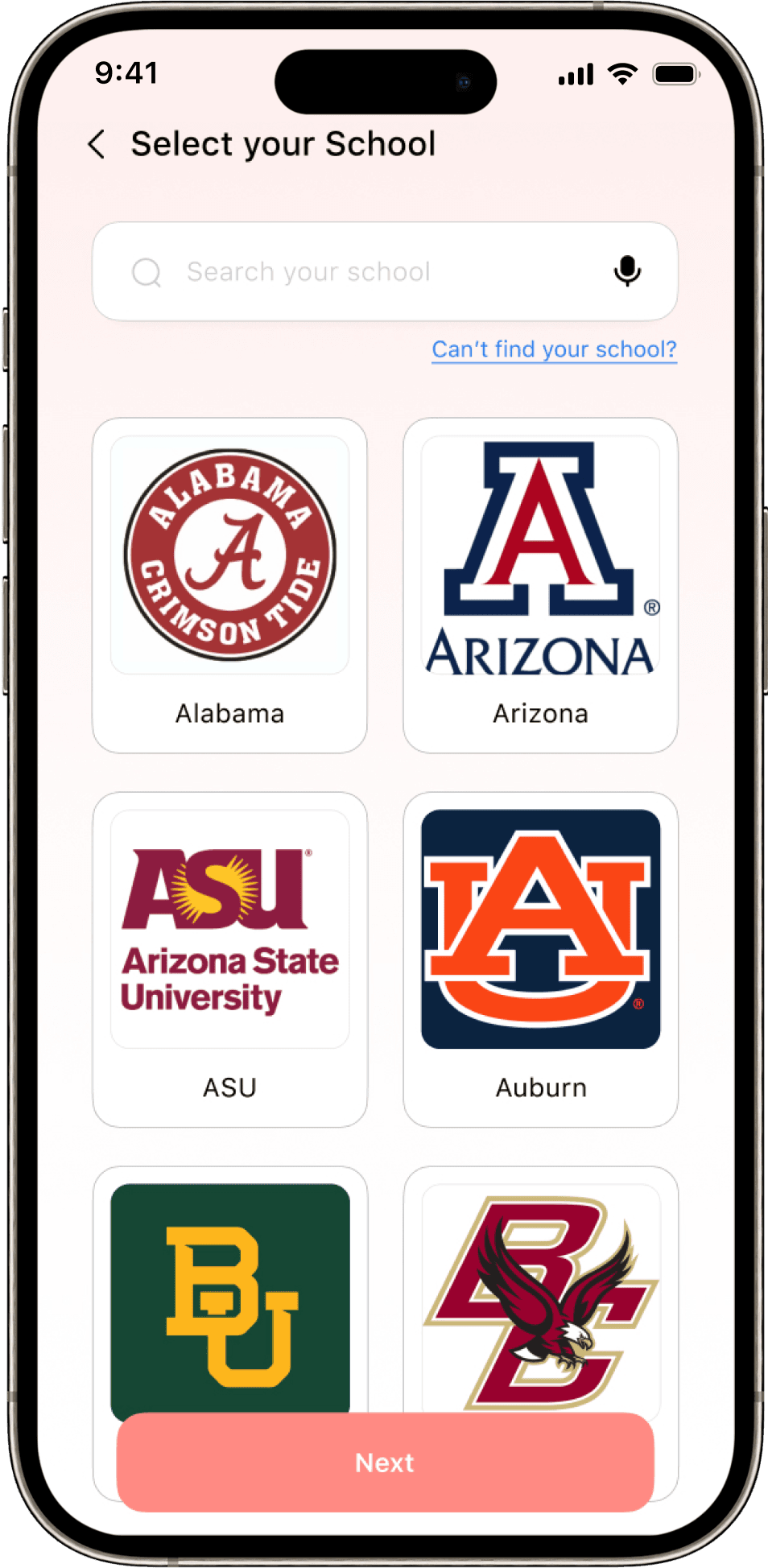Continue with the Next button
This screenshot has width=768, height=1568.
(x=385, y=1463)
